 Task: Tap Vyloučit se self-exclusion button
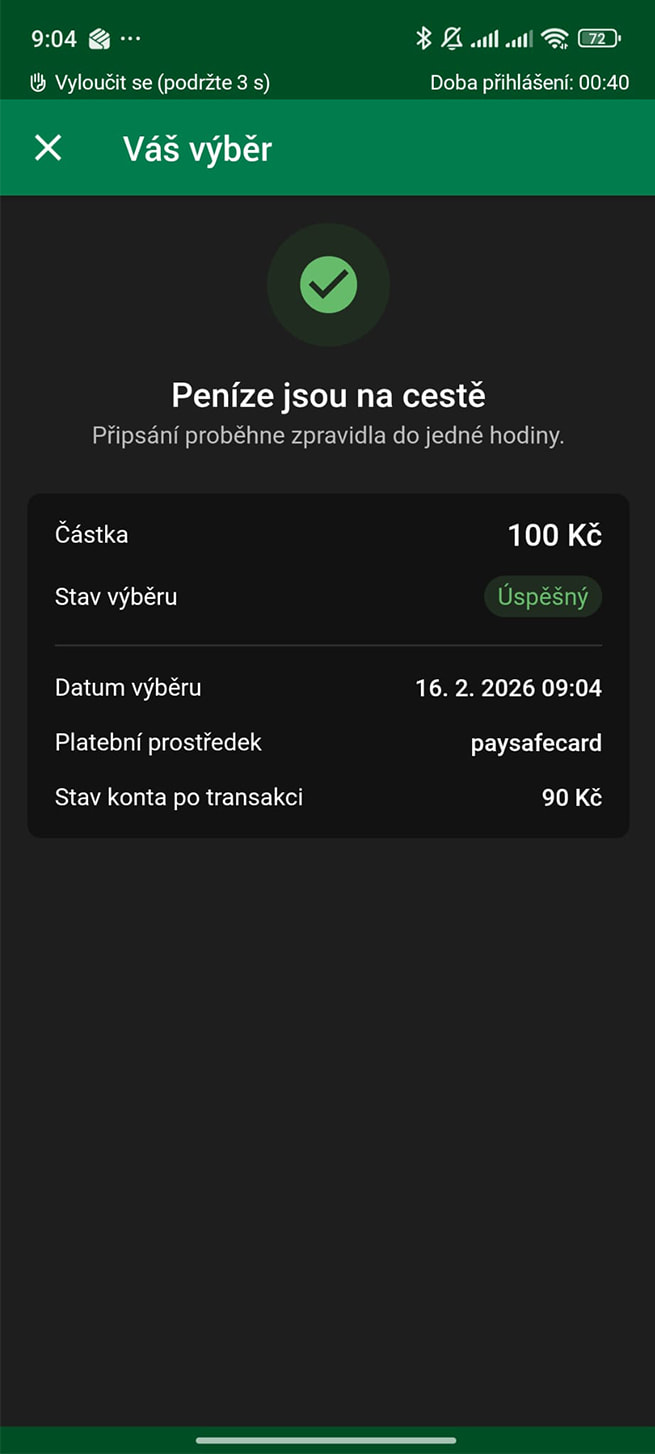coord(150,82)
